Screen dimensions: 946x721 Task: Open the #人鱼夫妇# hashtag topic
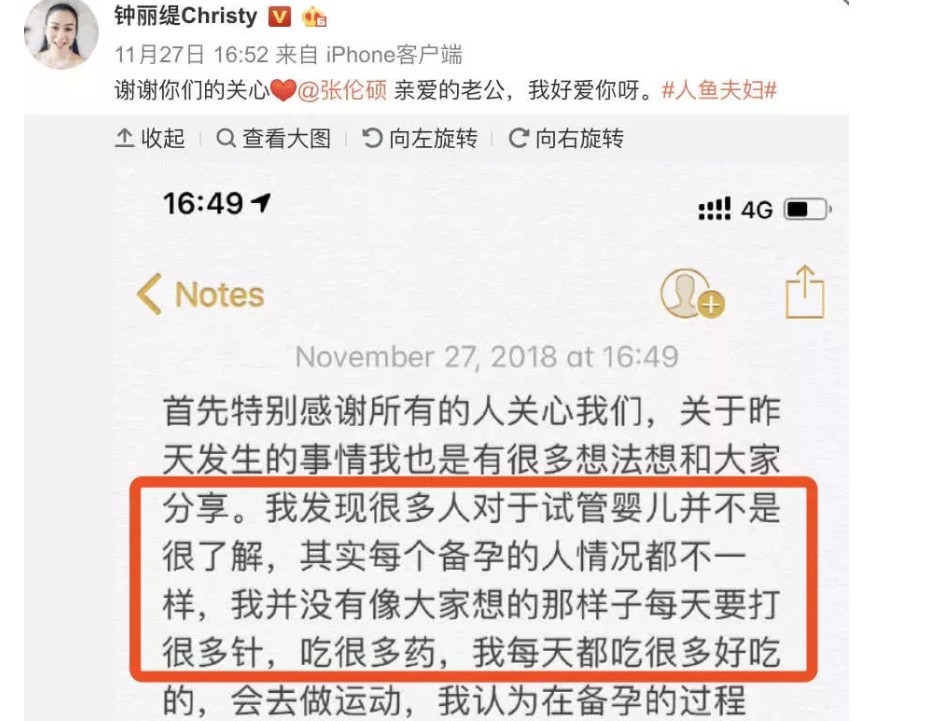(x=720, y=90)
